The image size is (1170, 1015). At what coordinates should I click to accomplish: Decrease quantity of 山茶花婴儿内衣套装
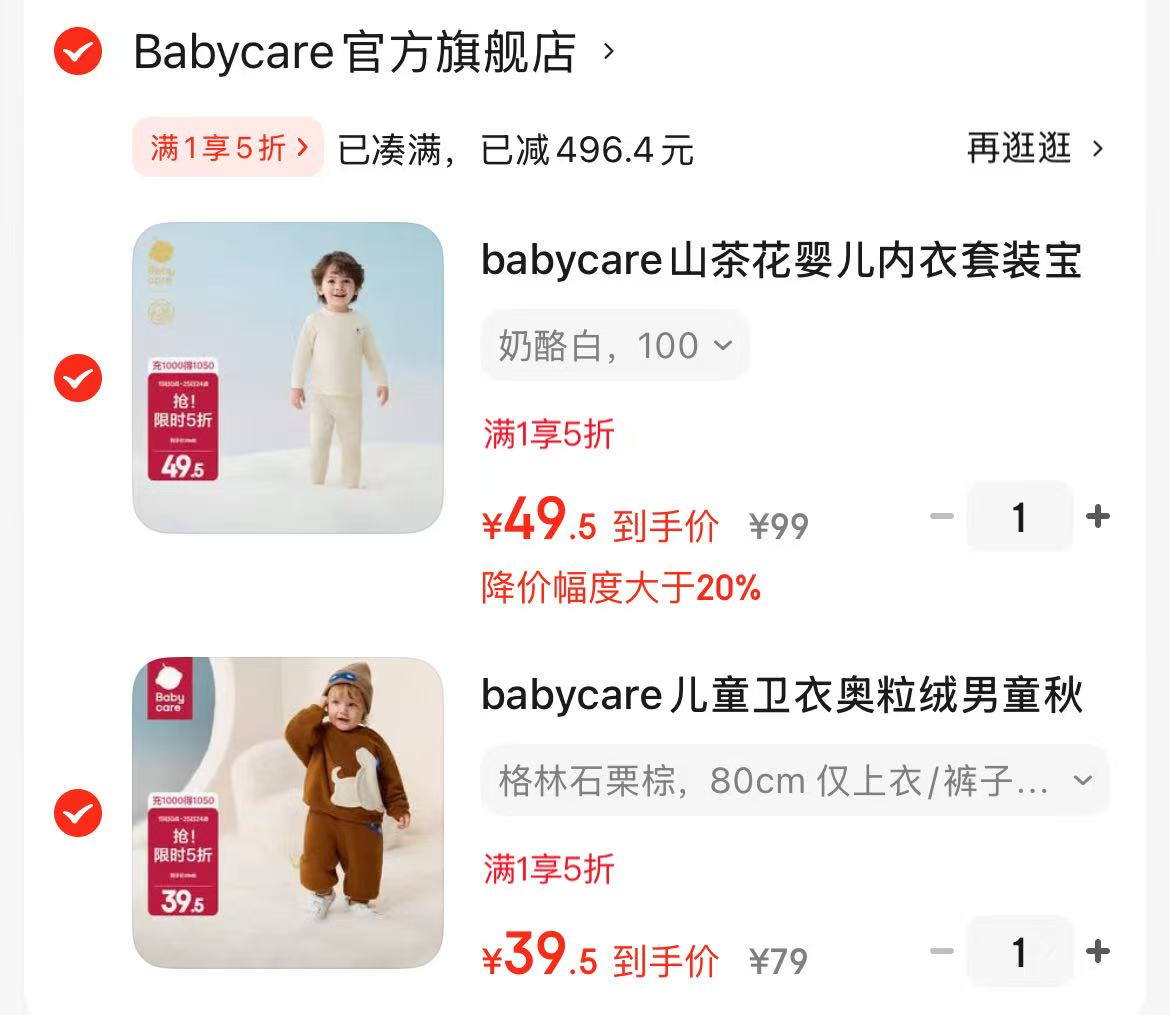(x=941, y=517)
